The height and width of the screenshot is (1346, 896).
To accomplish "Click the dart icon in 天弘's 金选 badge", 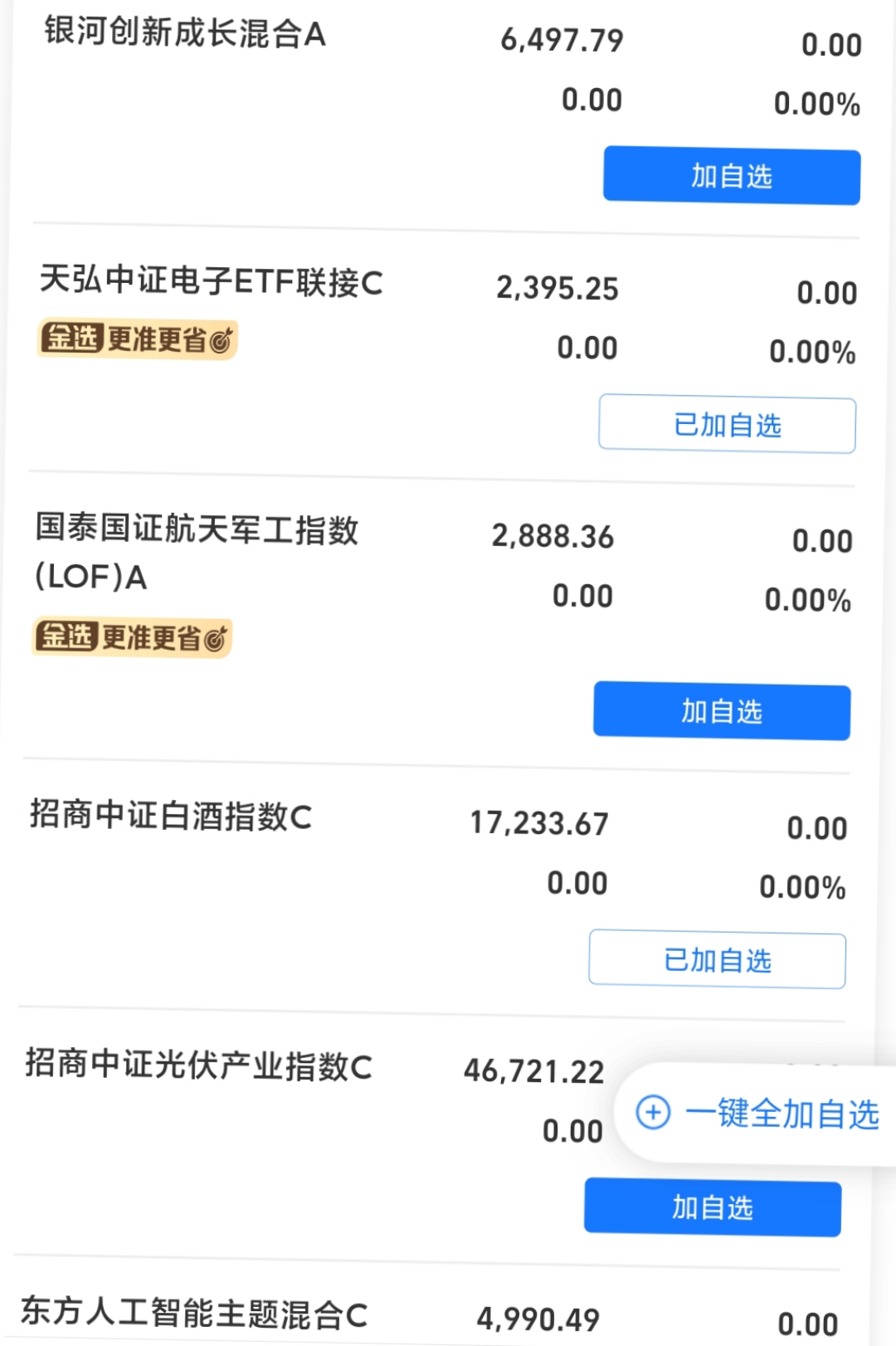I will pos(222,339).
